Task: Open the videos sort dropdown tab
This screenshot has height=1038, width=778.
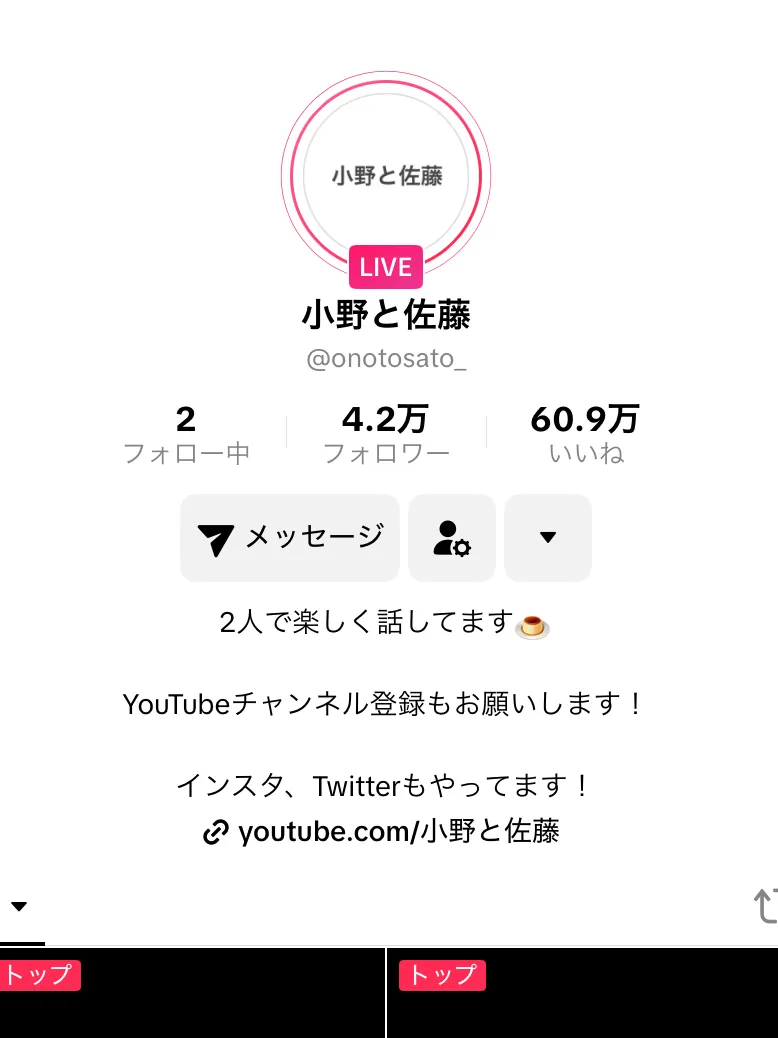Action: 19,906
